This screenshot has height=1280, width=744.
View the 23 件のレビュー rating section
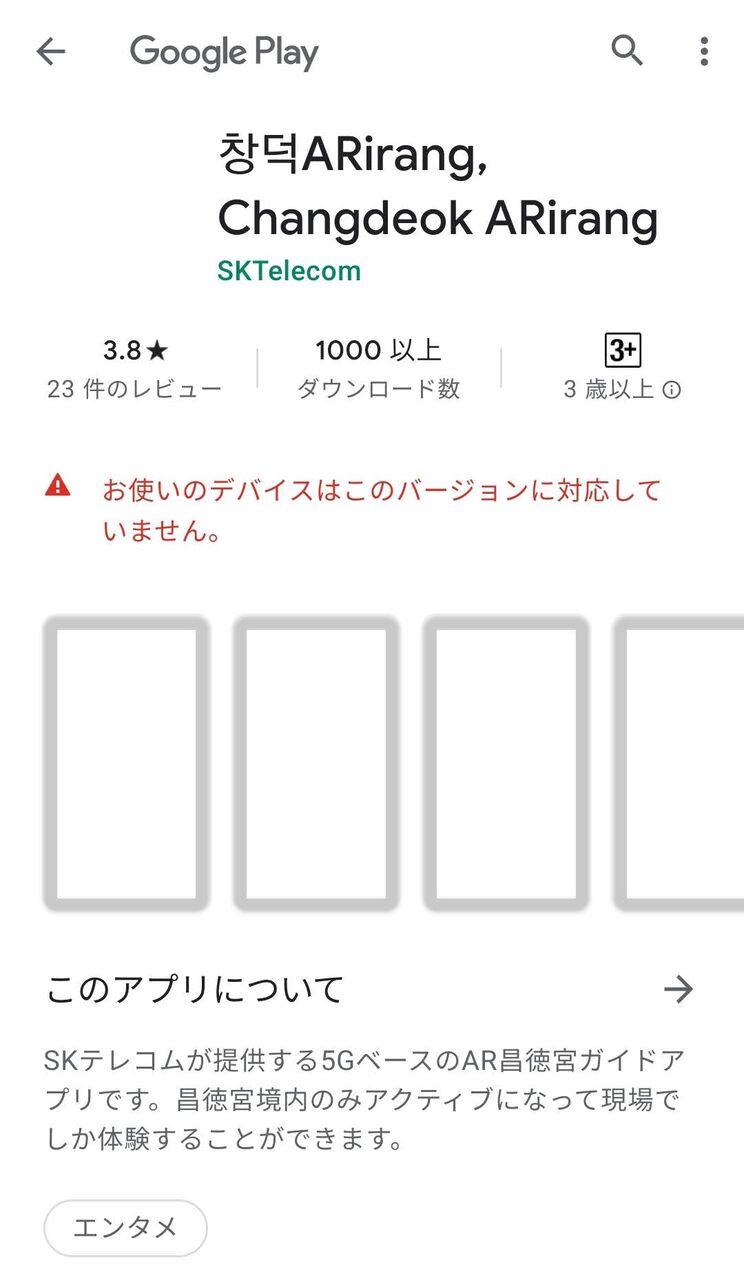coord(135,368)
